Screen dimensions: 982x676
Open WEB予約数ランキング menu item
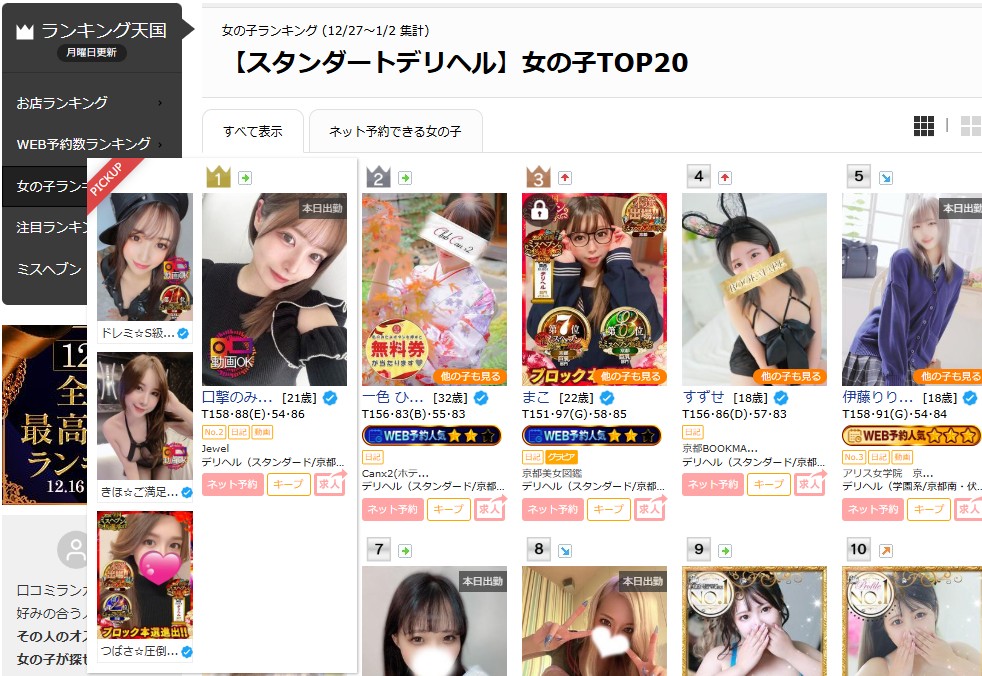pyautogui.click(x=83, y=144)
